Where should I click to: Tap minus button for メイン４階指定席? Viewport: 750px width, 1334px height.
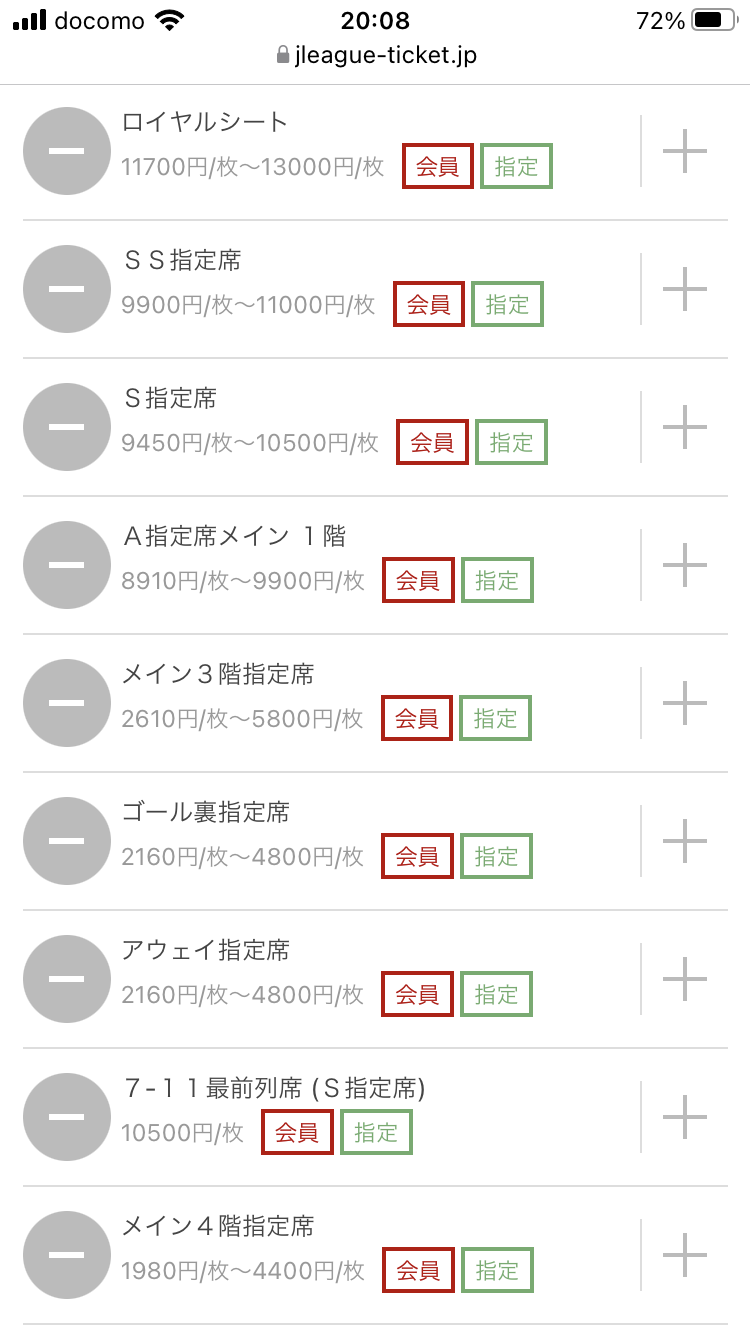(x=67, y=1255)
